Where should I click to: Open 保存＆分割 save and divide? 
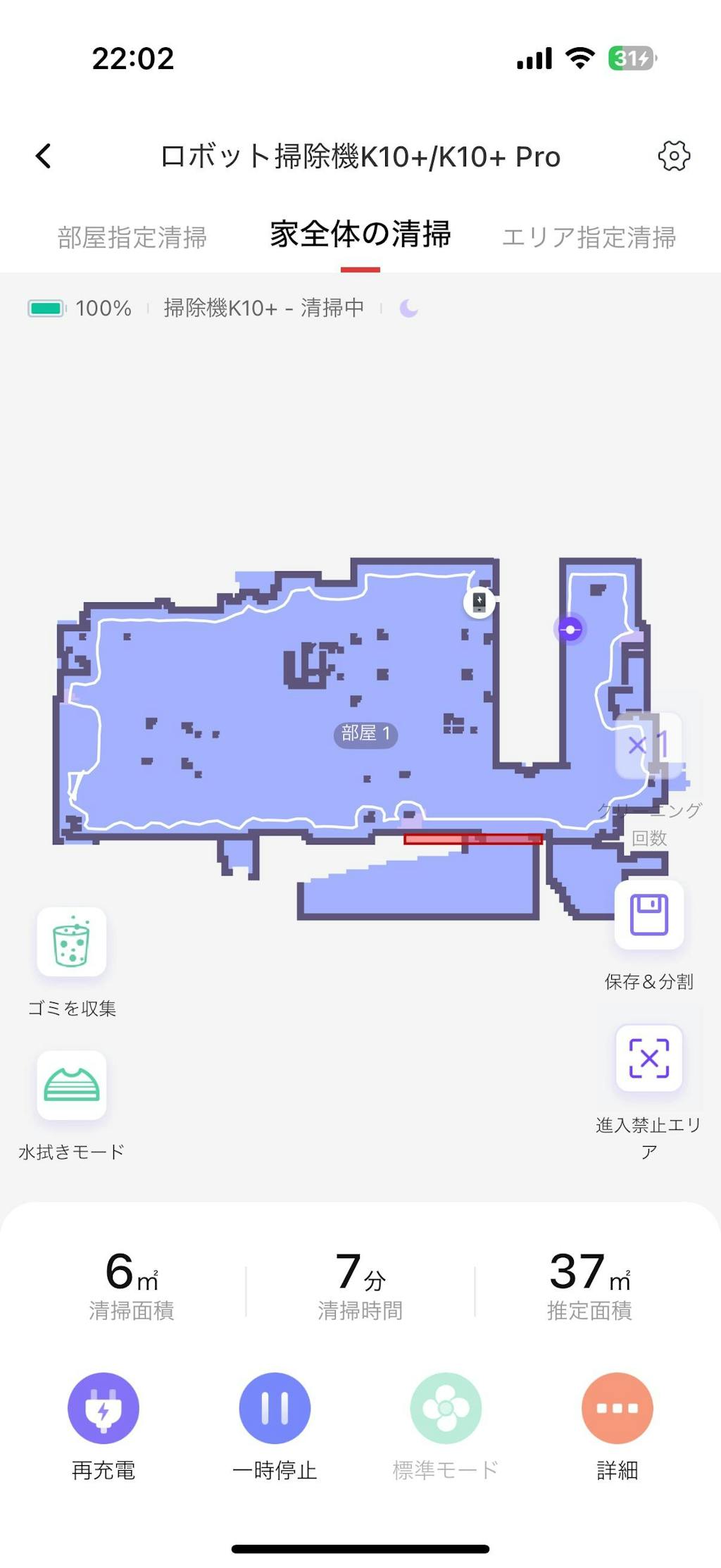[x=648, y=915]
